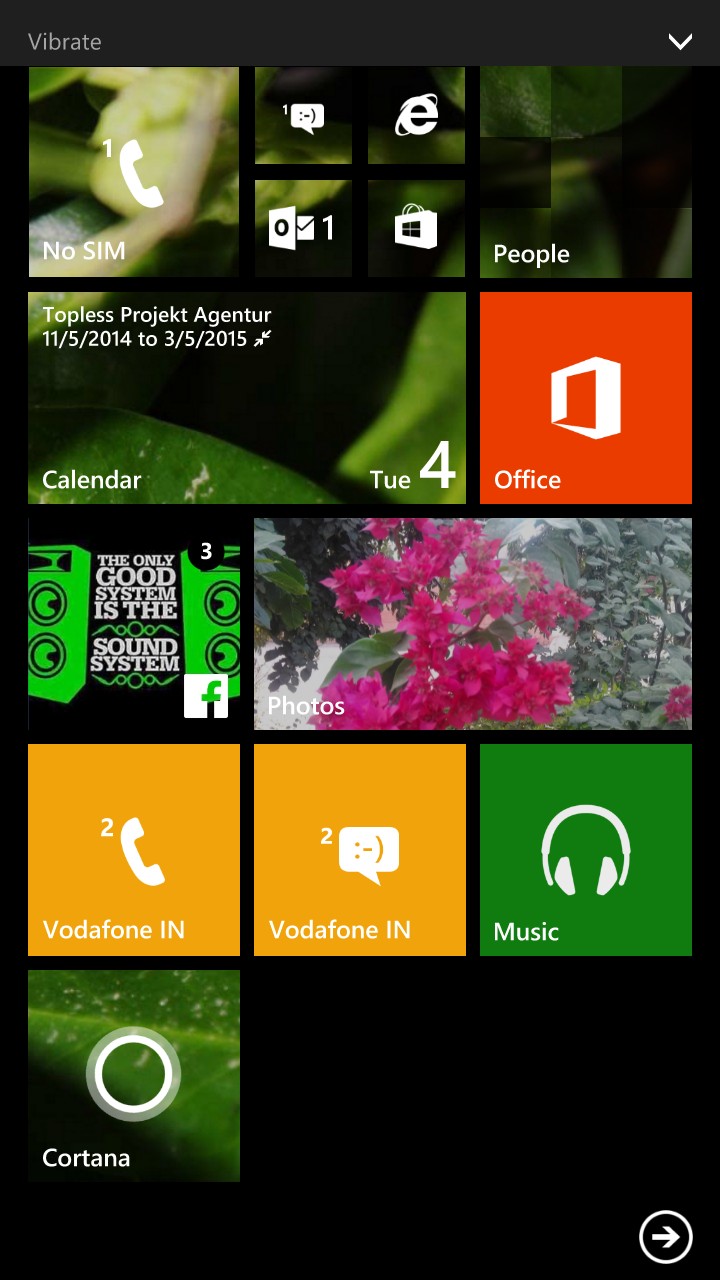Open the Vodafone IN messaging tile
720x1280 pixels.
pos(360,850)
